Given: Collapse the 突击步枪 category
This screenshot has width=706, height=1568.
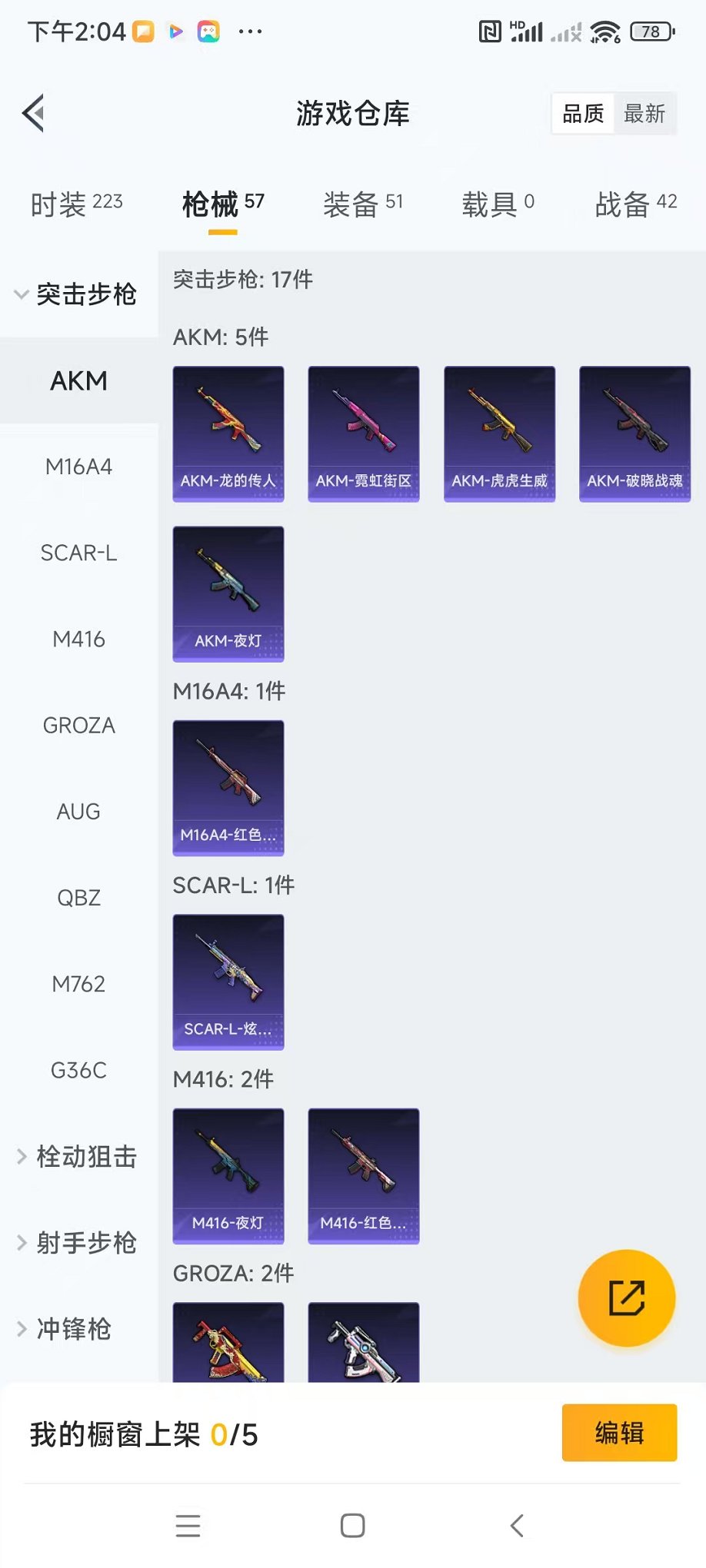Looking at the screenshot, I should [x=77, y=294].
